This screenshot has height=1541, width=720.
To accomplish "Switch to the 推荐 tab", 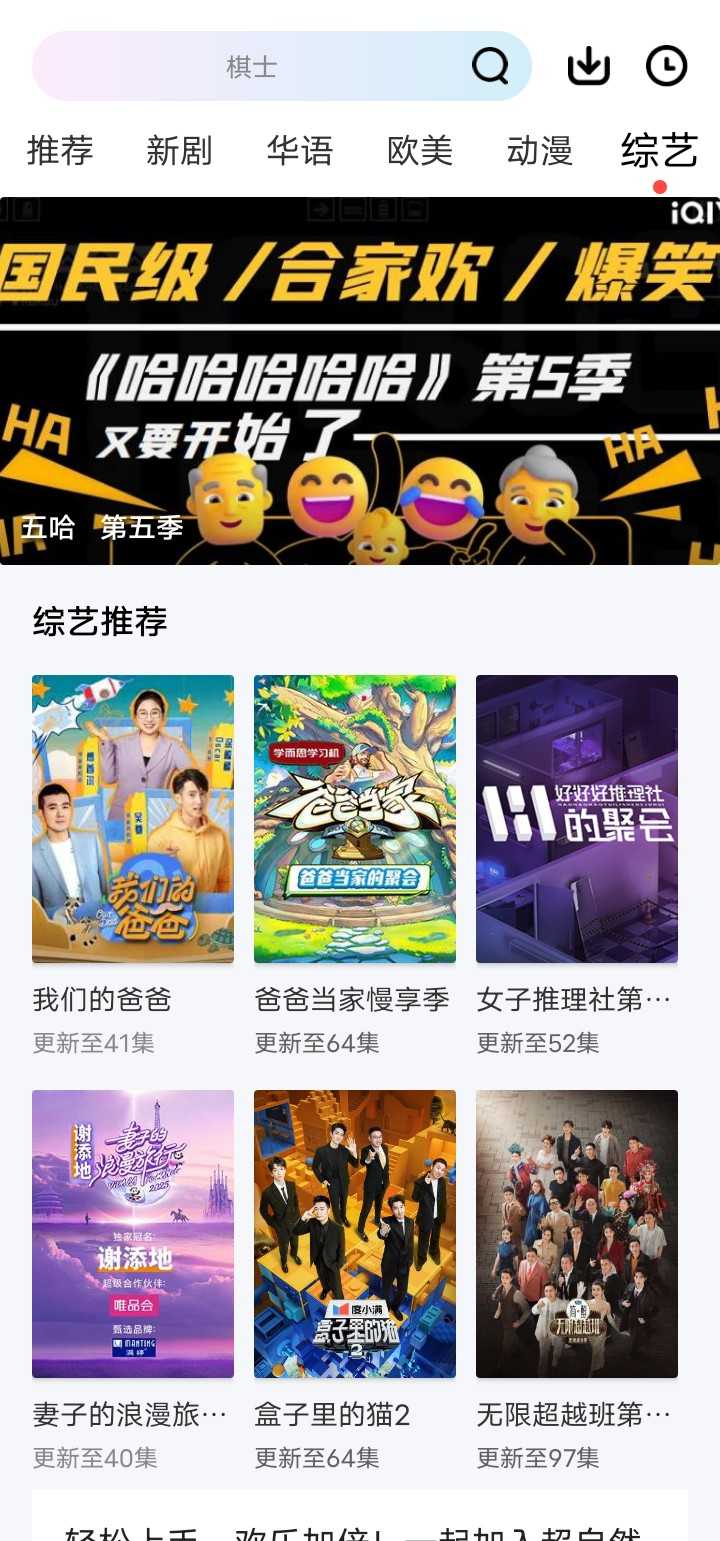I will pos(60,151).
